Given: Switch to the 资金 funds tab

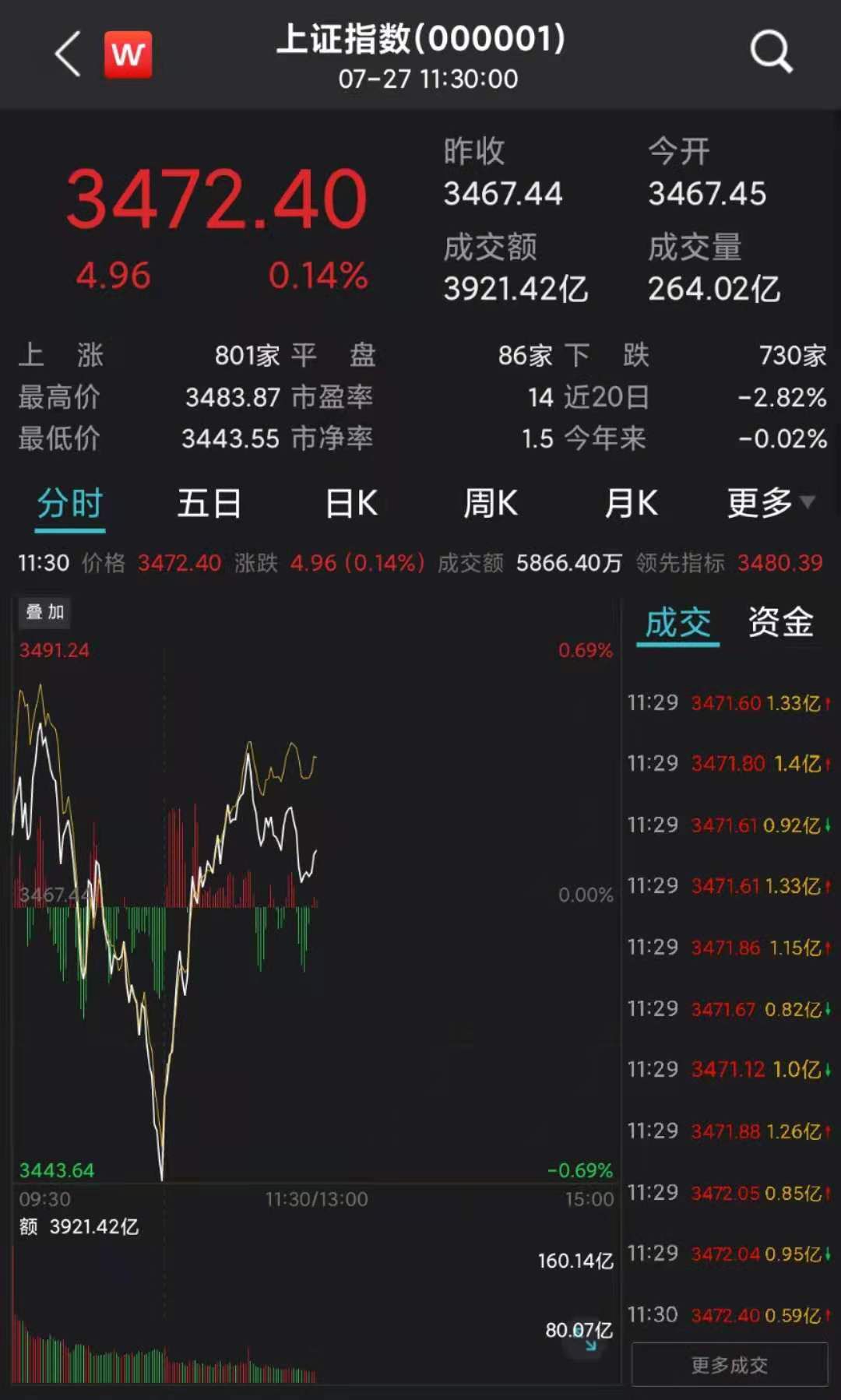Looking at the screenshot, I should point(781,623).
